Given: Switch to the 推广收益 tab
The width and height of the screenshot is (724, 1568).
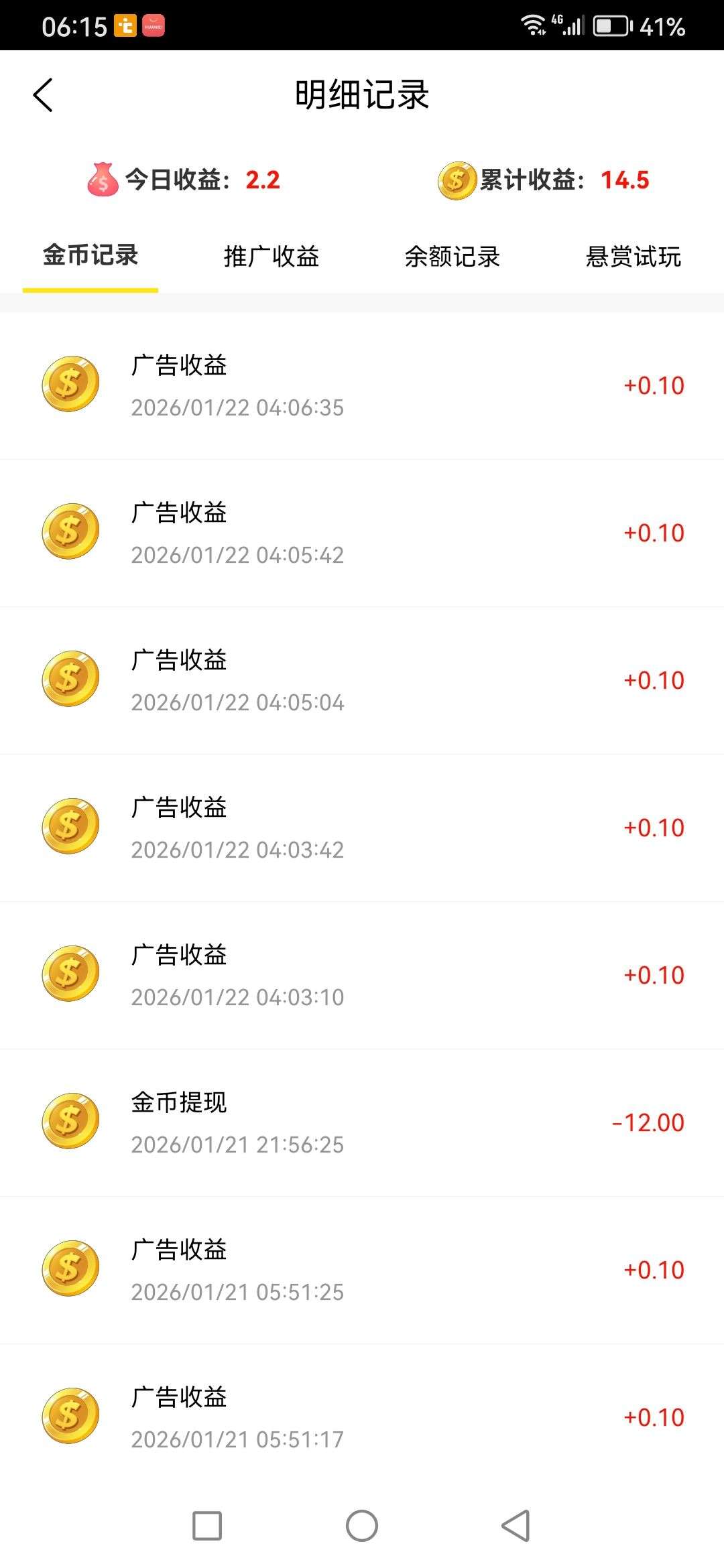Looking at the screenshot, I should [x=271, y=258].
